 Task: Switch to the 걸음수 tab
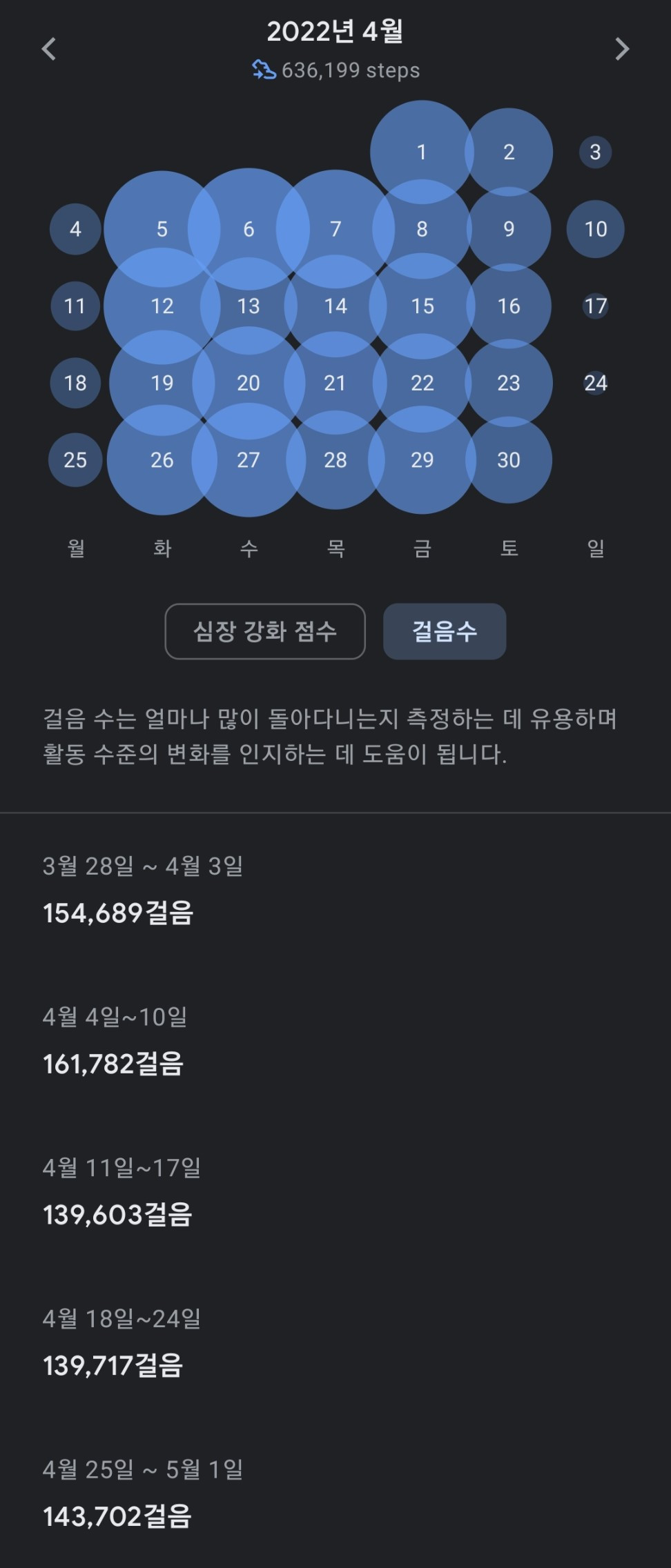(445, 631)
